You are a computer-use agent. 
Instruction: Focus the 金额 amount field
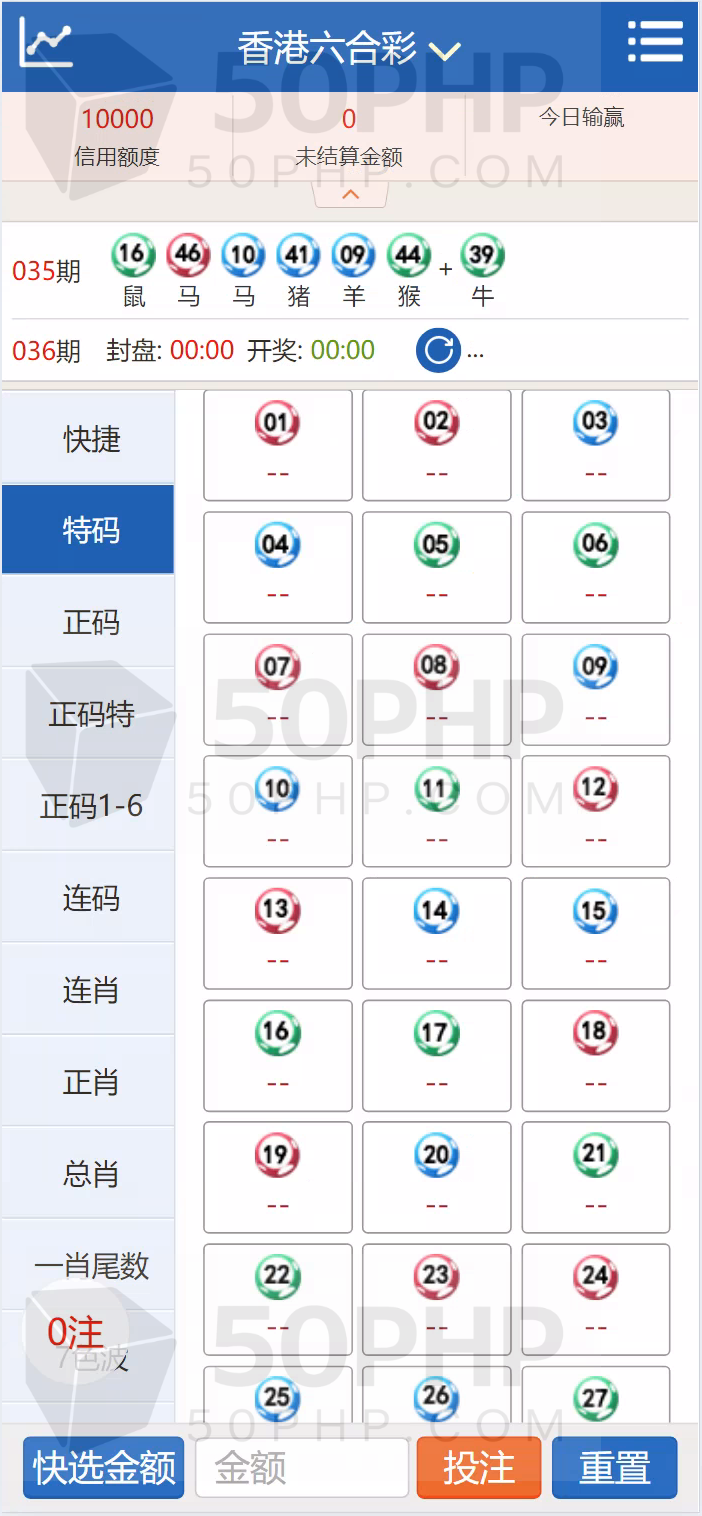tap(302, 1468)
